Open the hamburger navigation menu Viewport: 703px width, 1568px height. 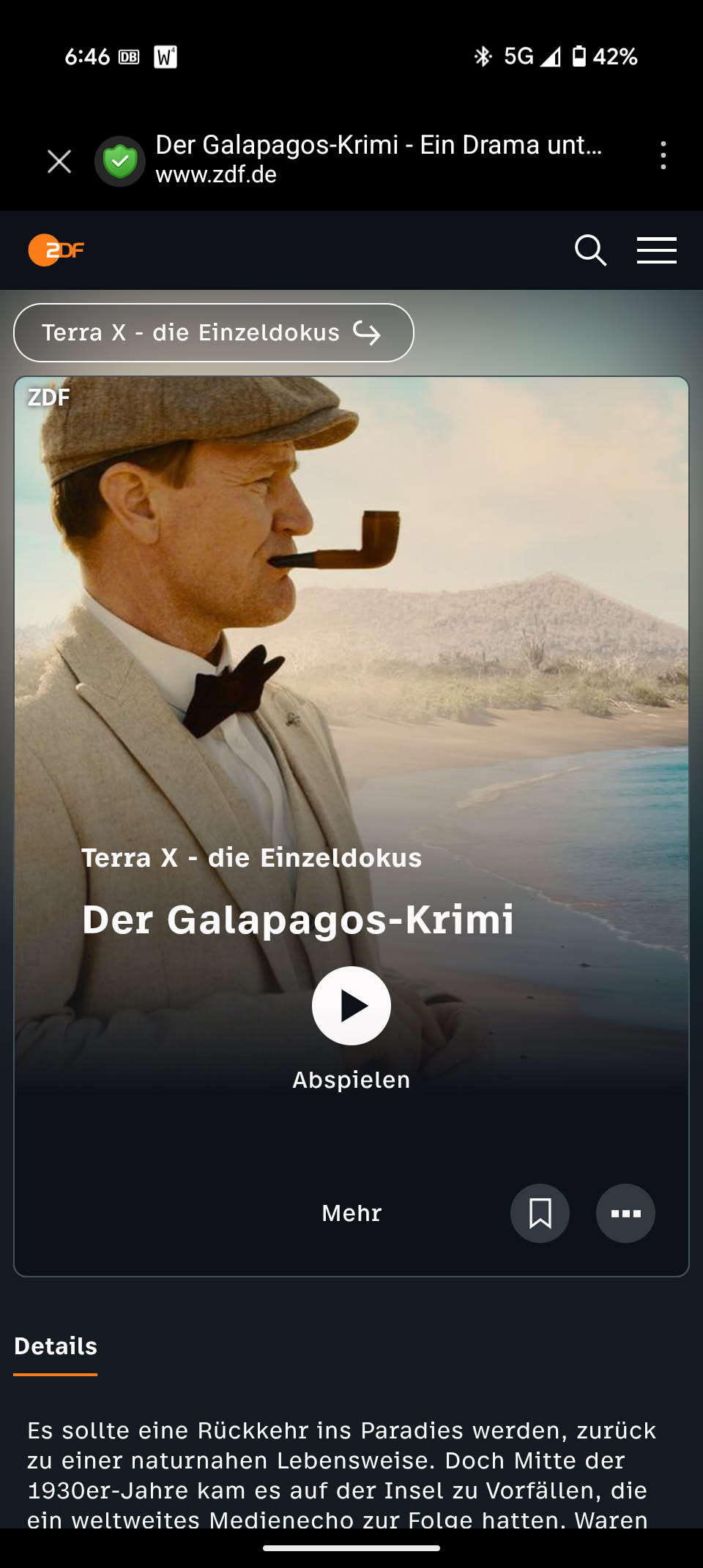coord(656,250)
